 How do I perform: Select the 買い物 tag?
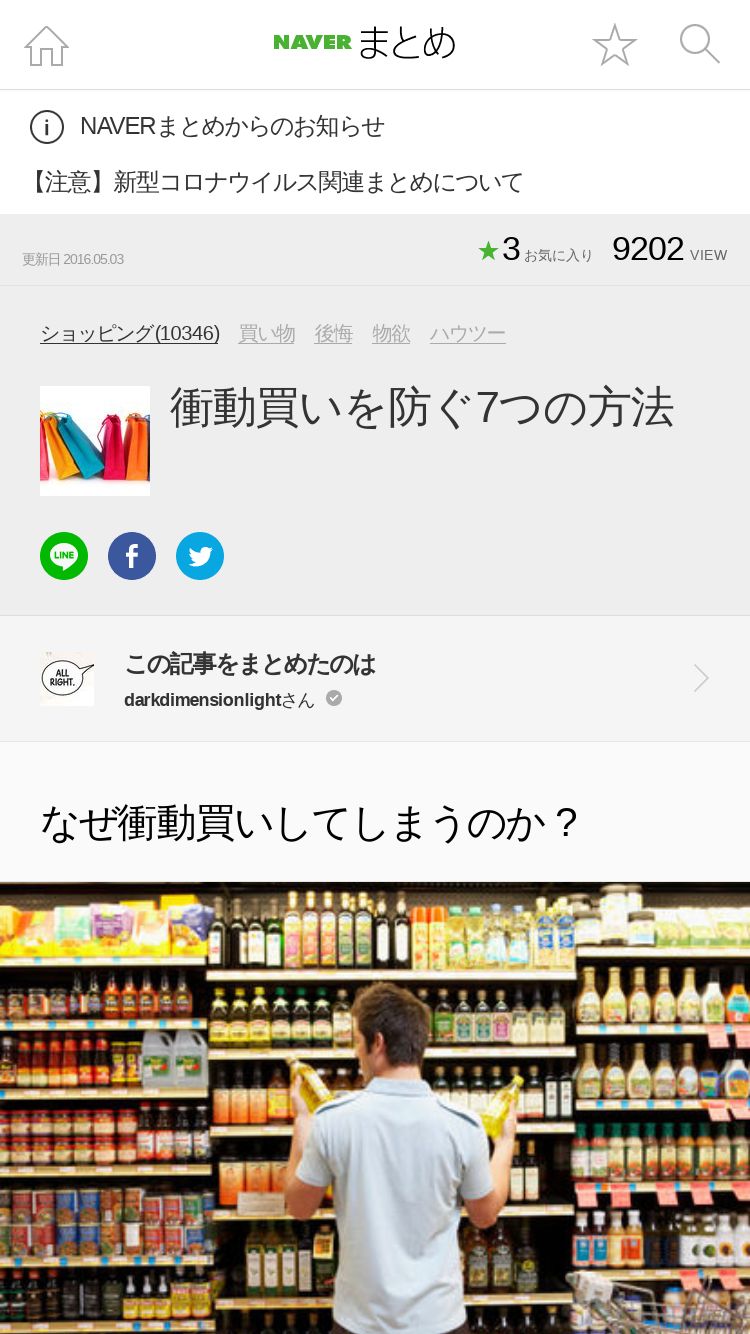tap(267, 334)
